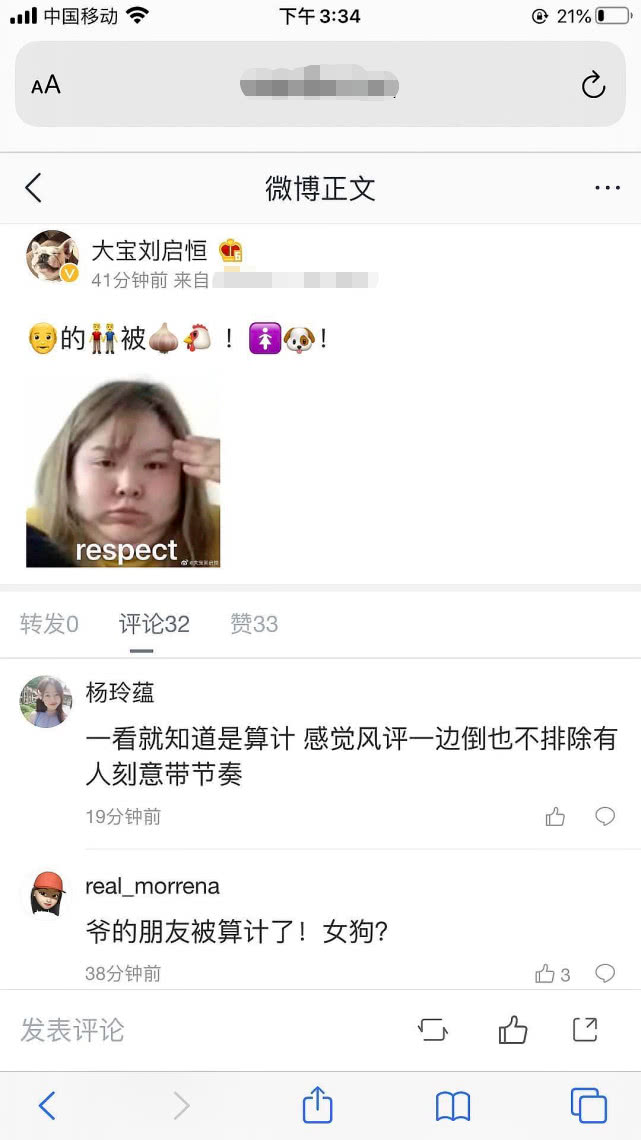This screenshot has height=1140, width=641.
Task: Switch to the 赞33 tab
Action: [254, 624]
